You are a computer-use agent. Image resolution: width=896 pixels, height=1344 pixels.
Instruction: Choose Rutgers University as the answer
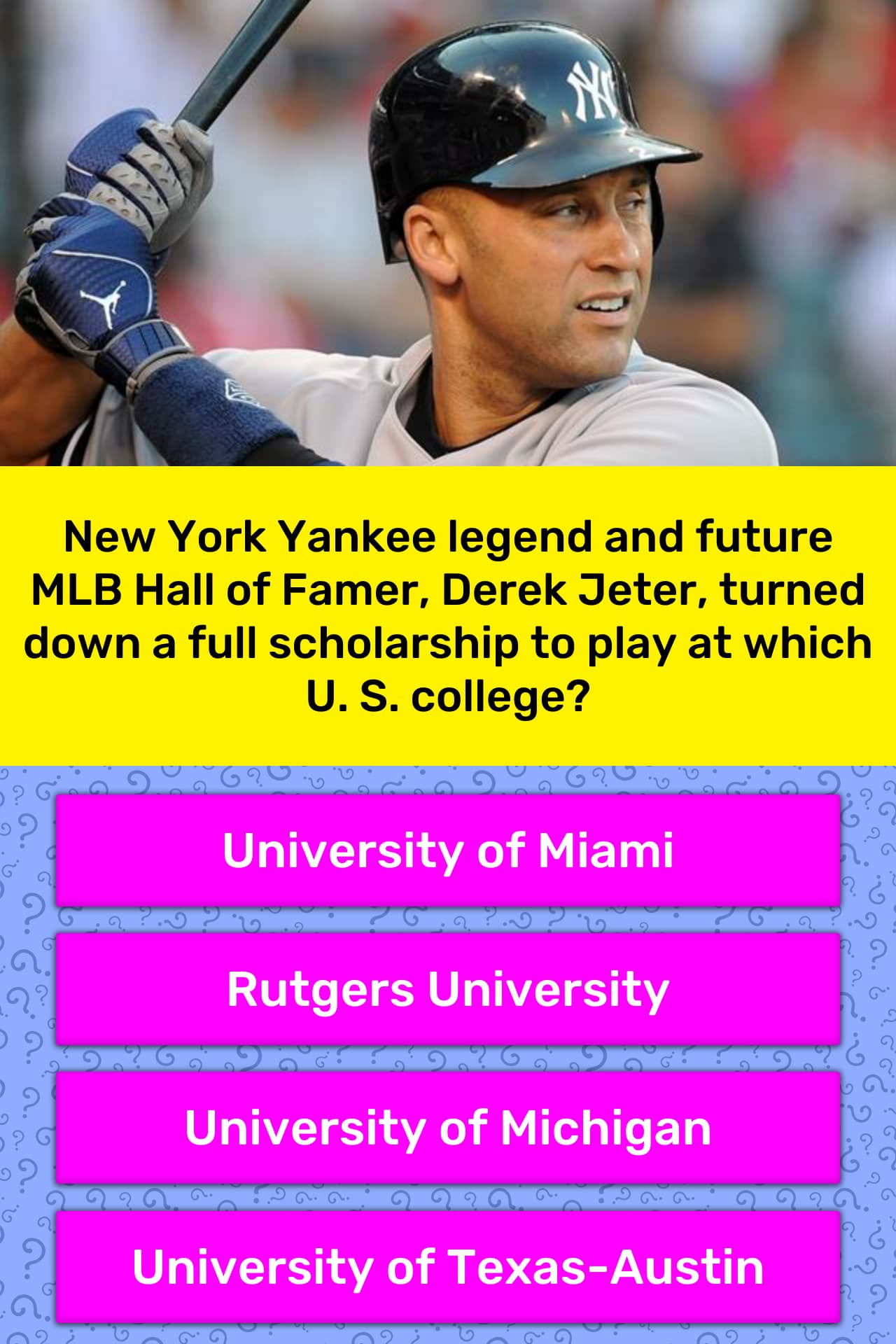click(448, 989)
